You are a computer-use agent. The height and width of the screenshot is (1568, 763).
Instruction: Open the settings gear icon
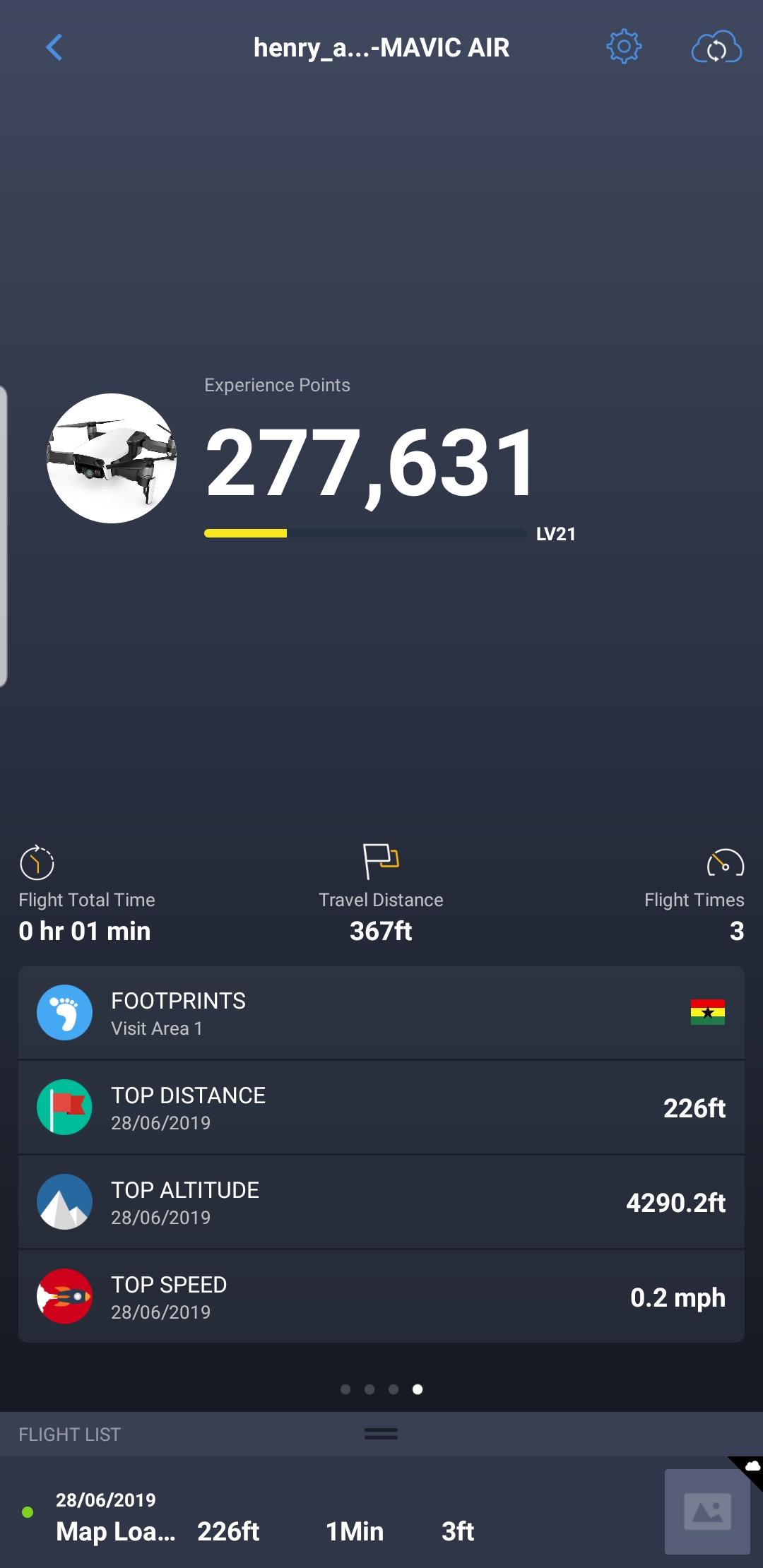(x=624, y=48)
